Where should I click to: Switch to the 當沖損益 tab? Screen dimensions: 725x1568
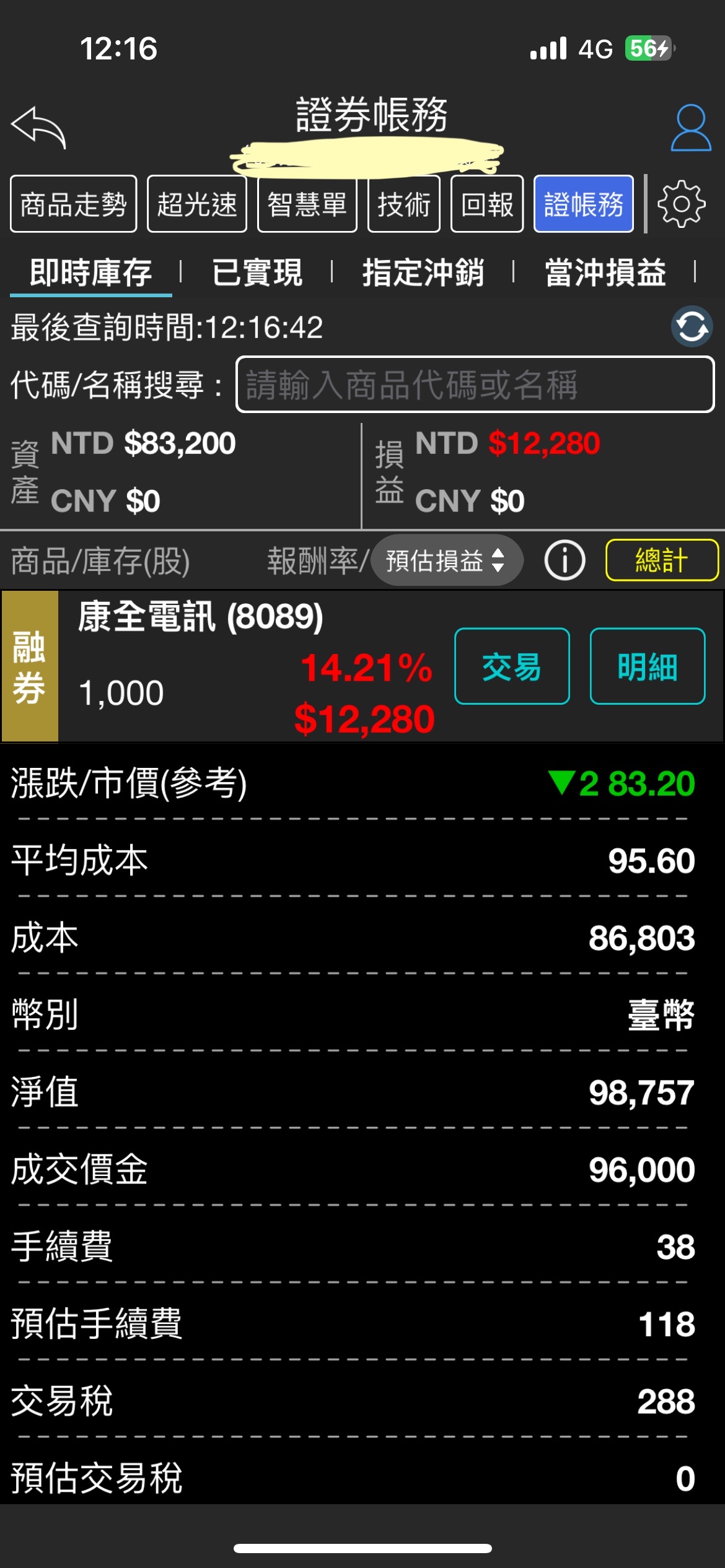point(605,272)
